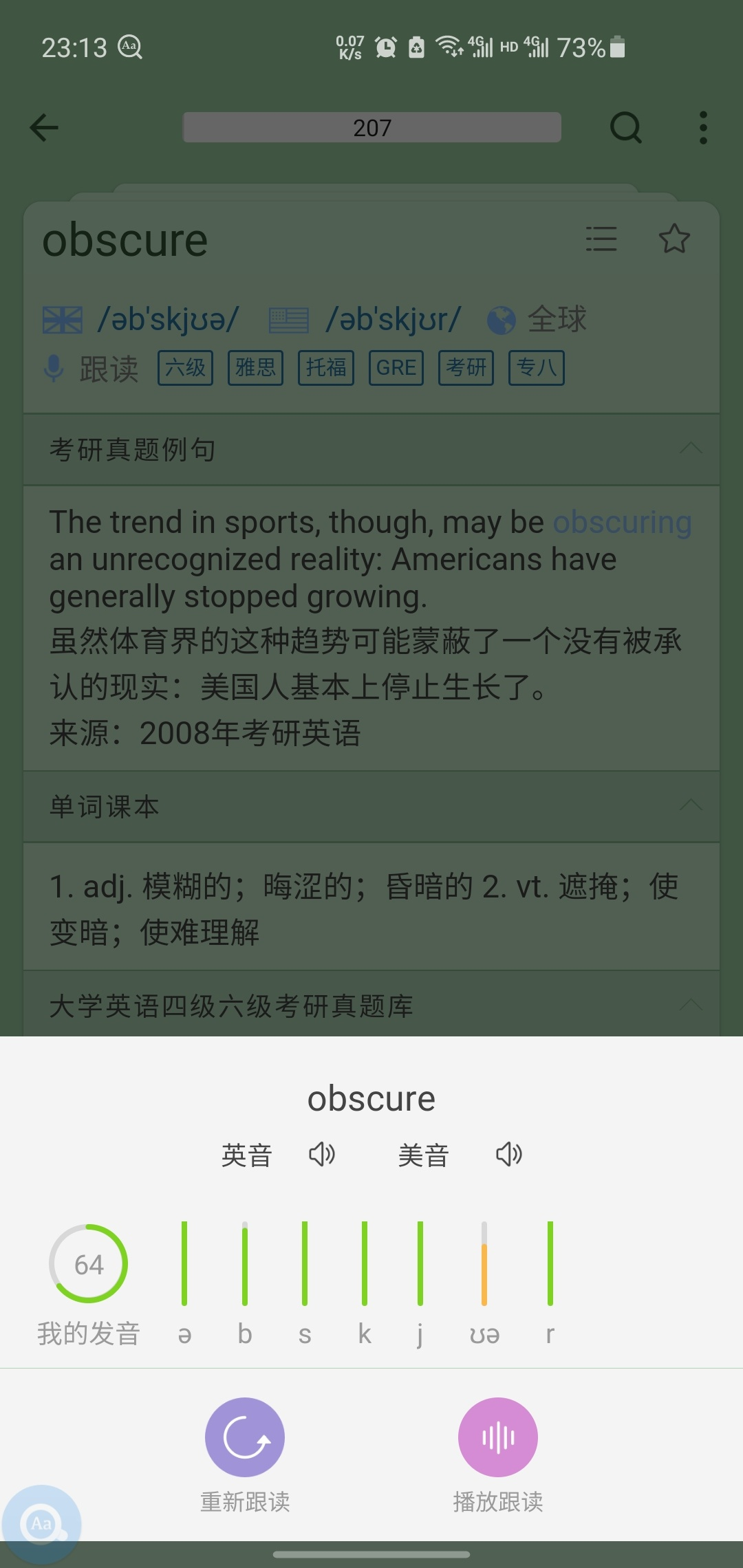Tap the floating Aa dictionary bubble
743x1568 pixels.
(41, 1524)
